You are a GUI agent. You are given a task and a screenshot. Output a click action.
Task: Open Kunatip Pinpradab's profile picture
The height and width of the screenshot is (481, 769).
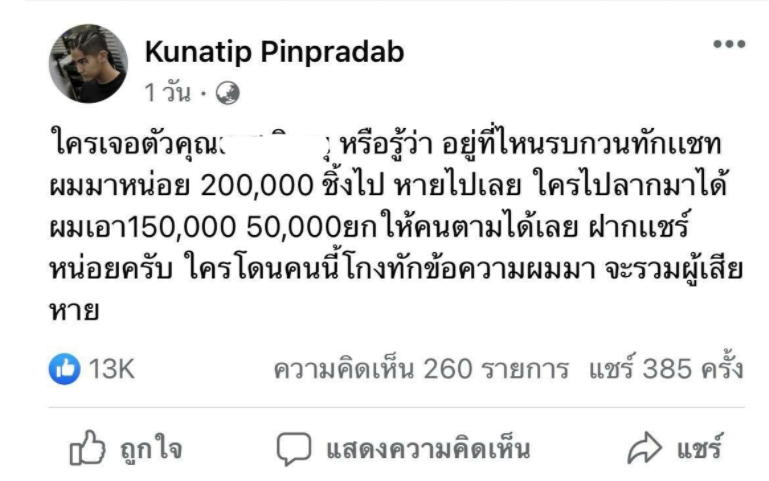pos(89,64)
